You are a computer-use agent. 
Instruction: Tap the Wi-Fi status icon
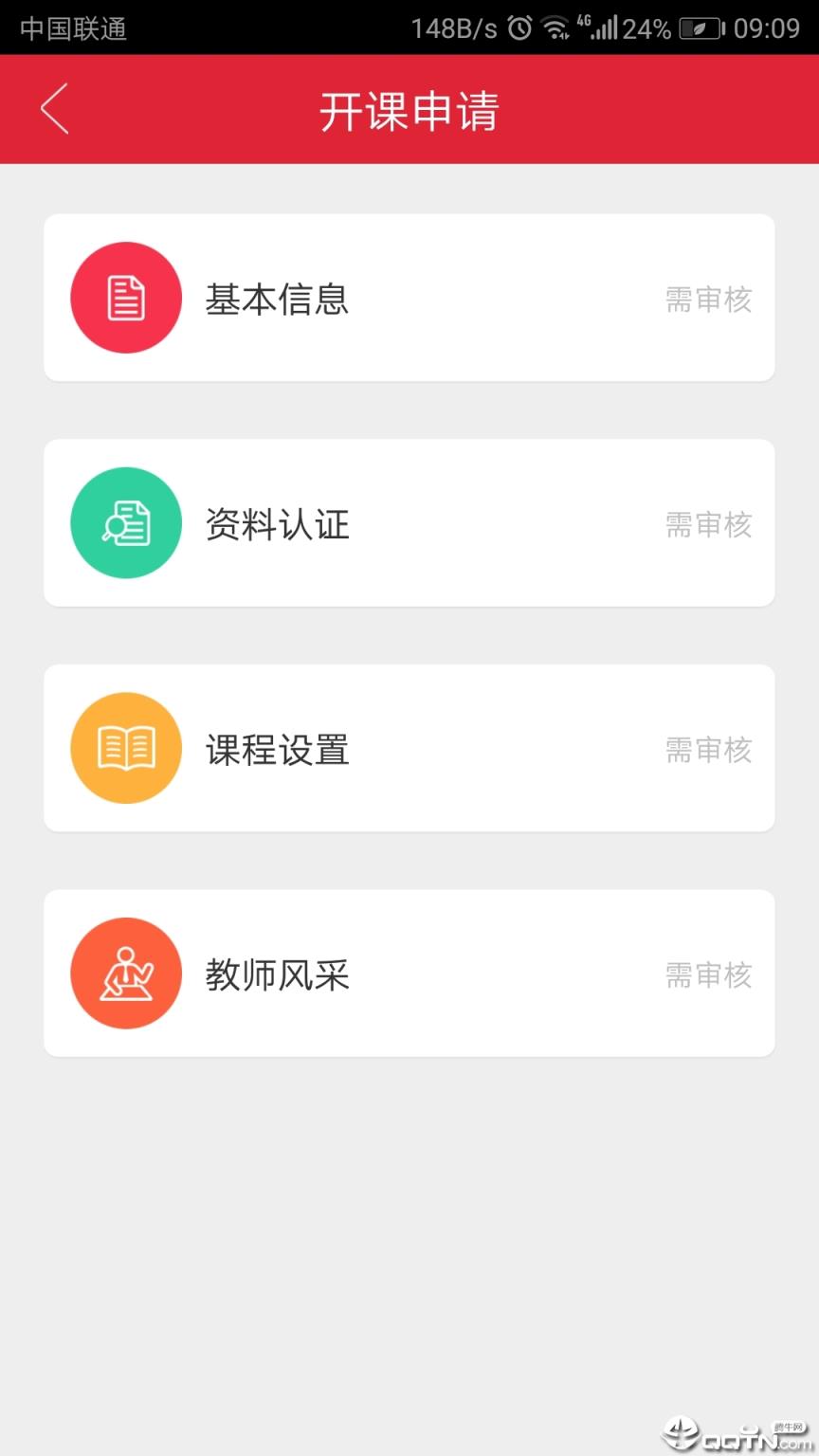click(x=558, y=27)
